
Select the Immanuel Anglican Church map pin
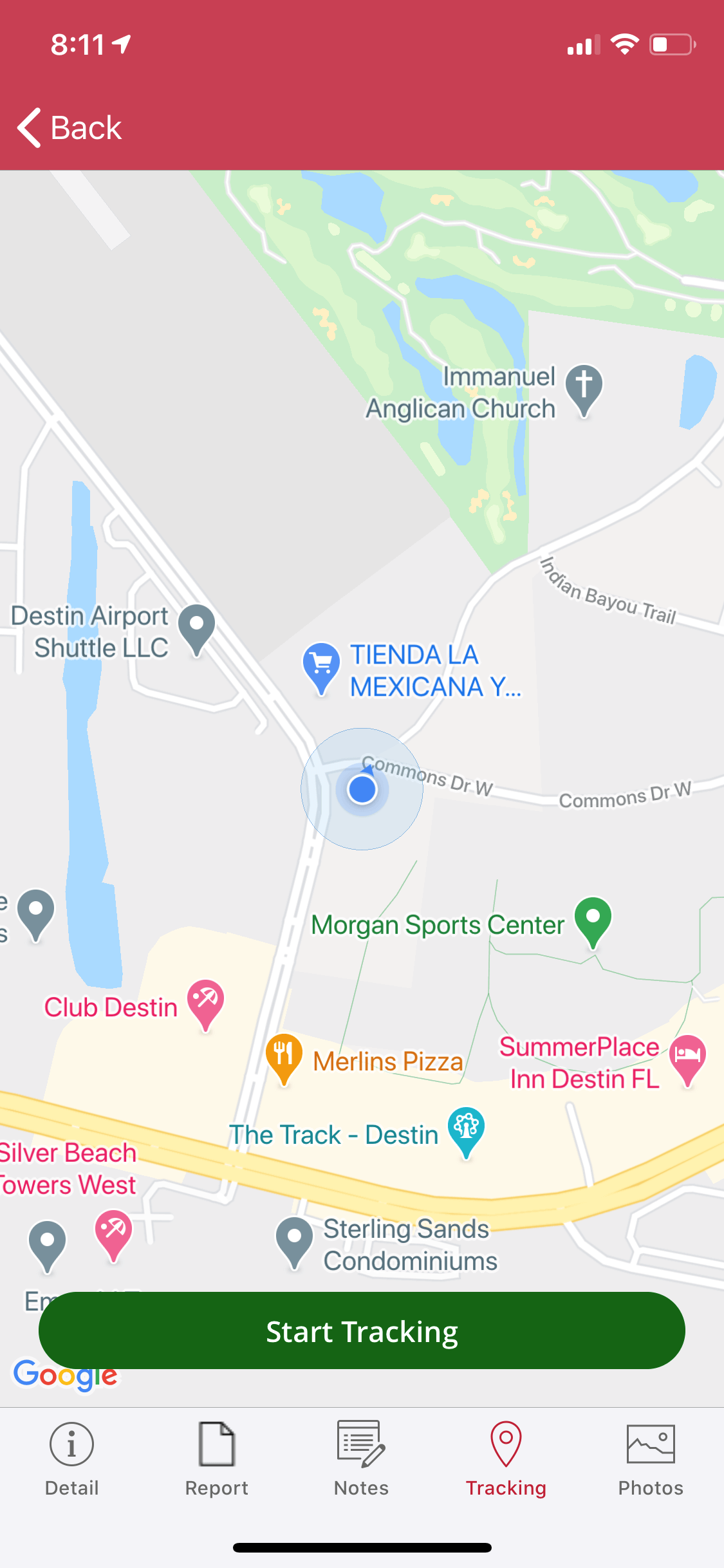pyautogui.click(x=584, y=390)
